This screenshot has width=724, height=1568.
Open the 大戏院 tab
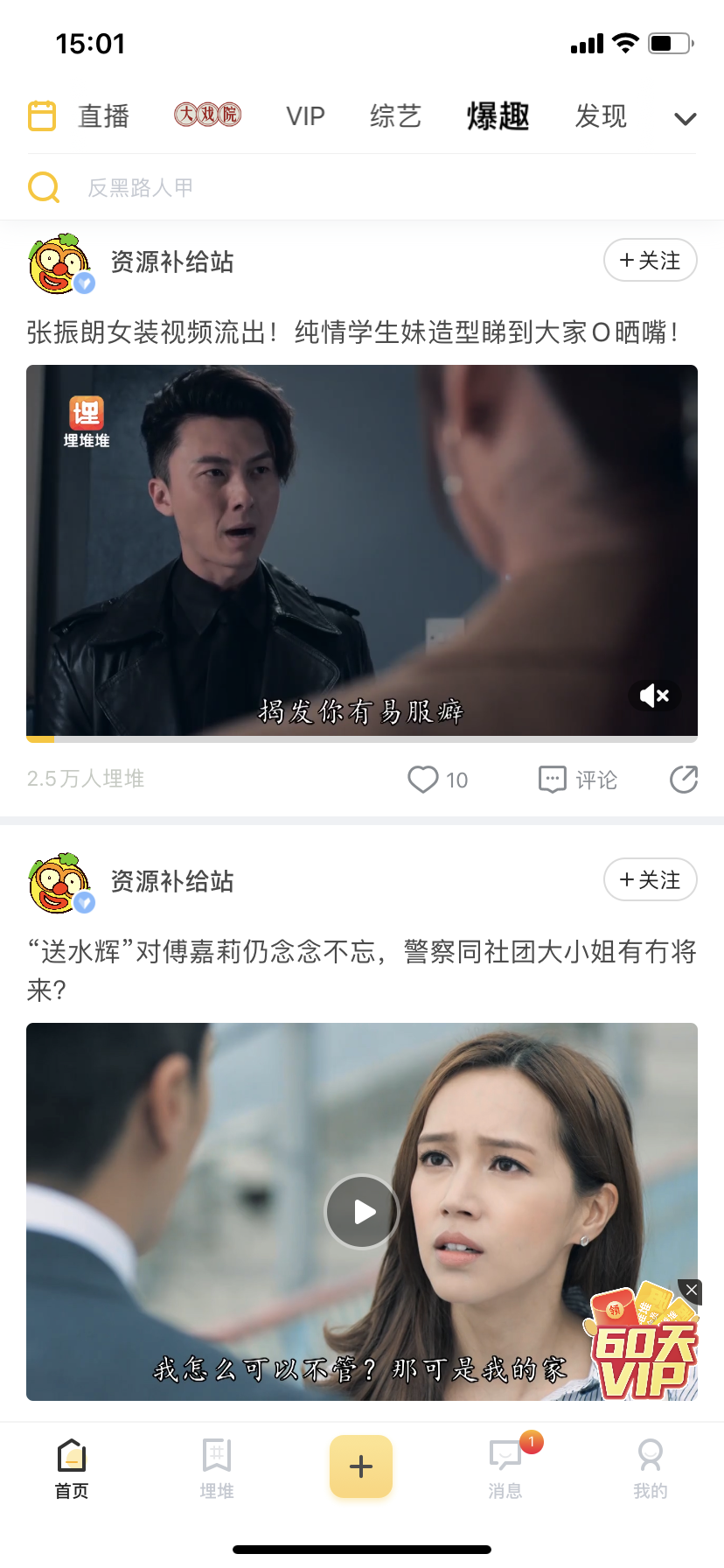(207, 115)
